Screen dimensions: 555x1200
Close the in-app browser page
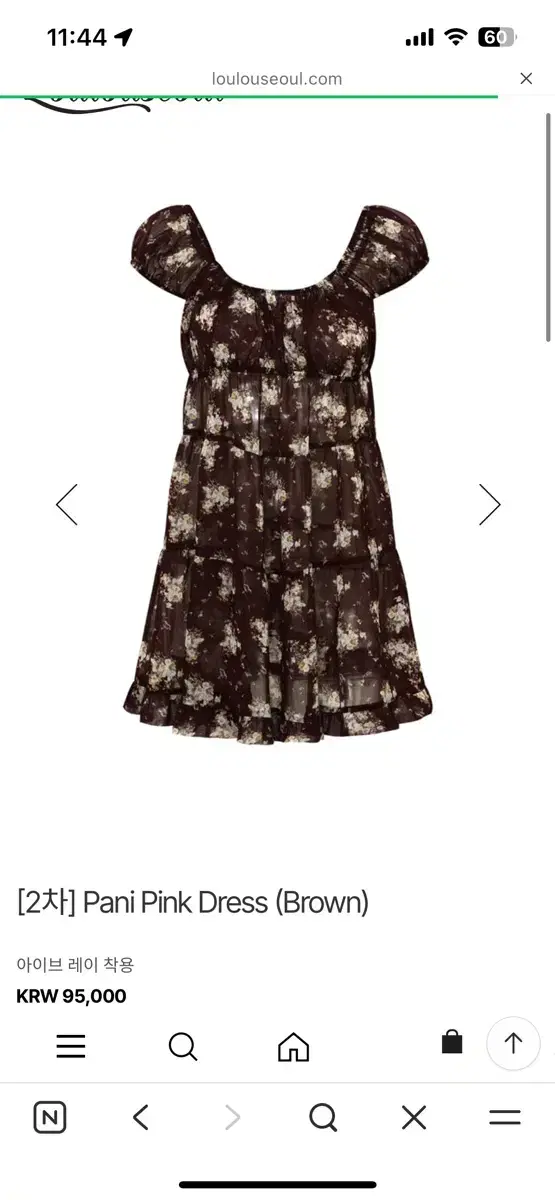527,78
